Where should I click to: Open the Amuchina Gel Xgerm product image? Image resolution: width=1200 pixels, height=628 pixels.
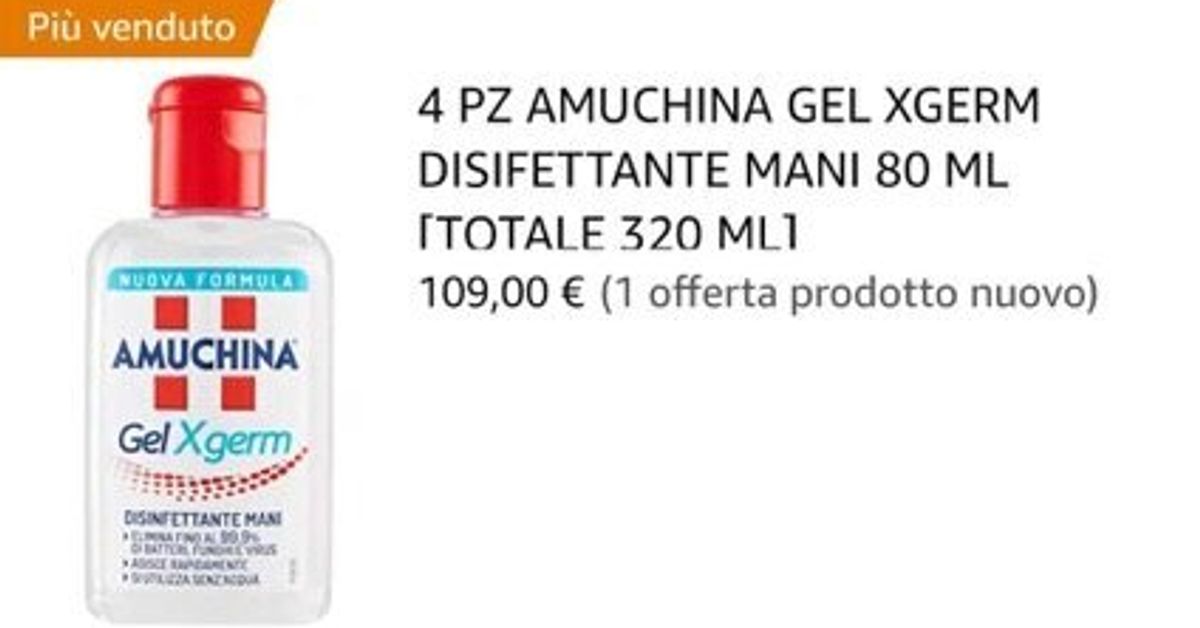207,350
